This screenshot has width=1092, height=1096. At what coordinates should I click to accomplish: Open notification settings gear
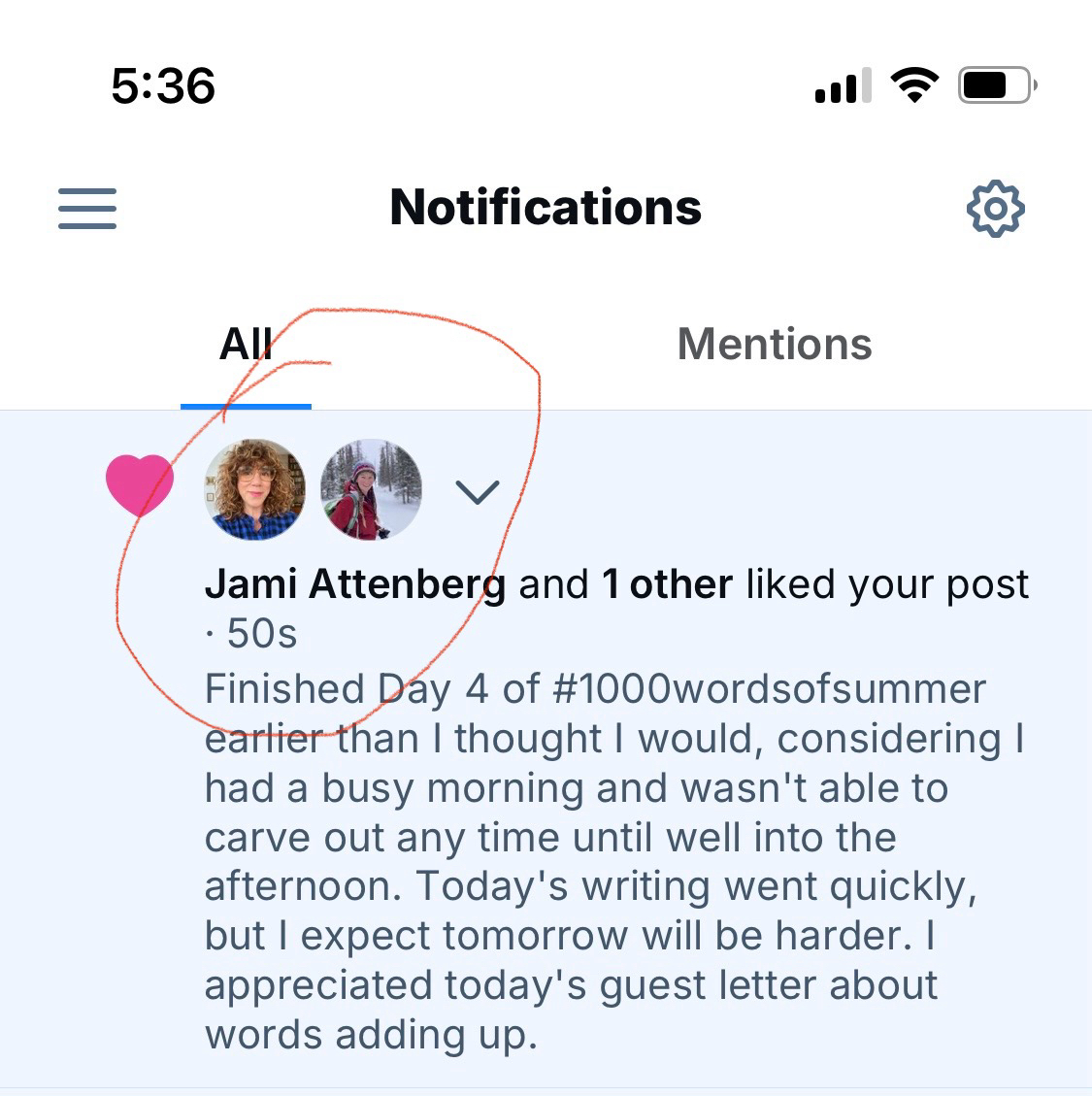995,208
